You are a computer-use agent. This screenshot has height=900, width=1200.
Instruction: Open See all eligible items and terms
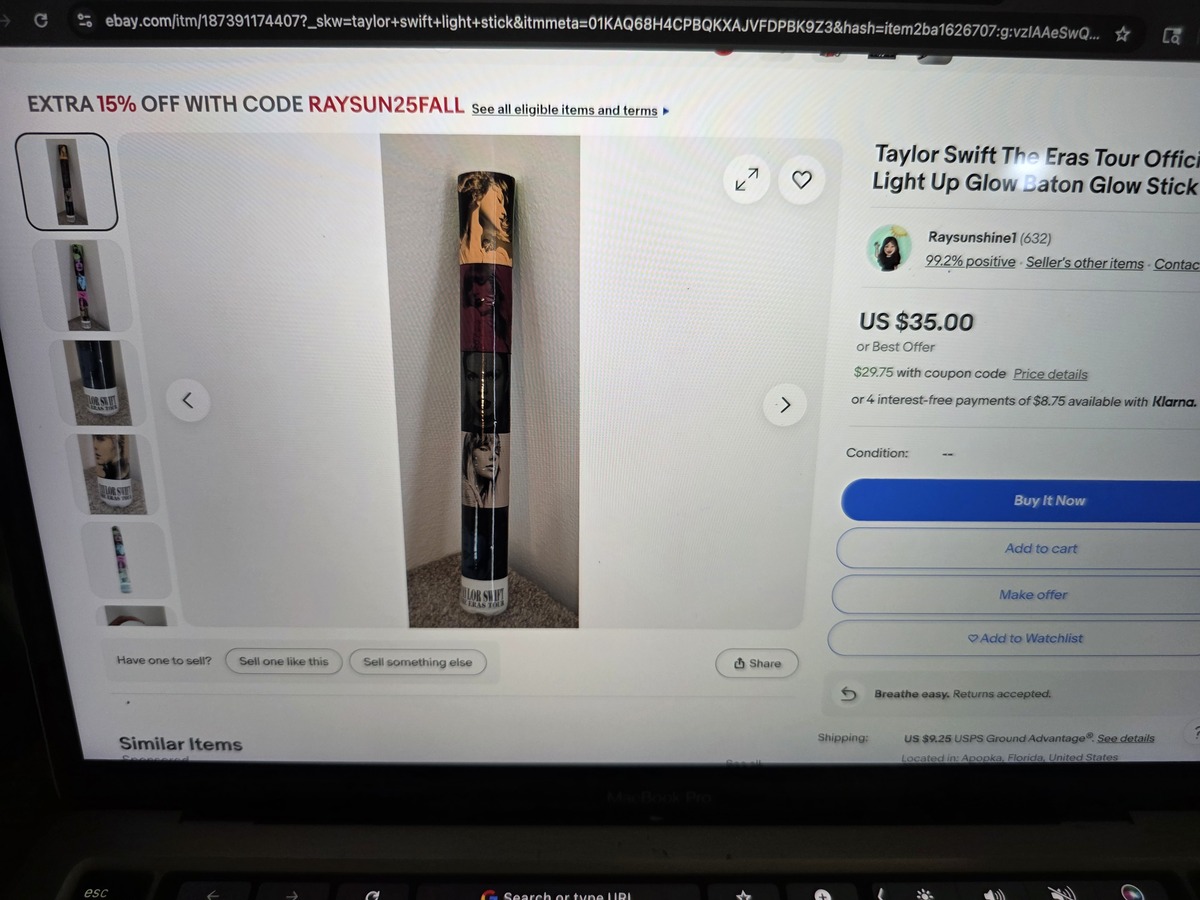[x=565, y=110]
